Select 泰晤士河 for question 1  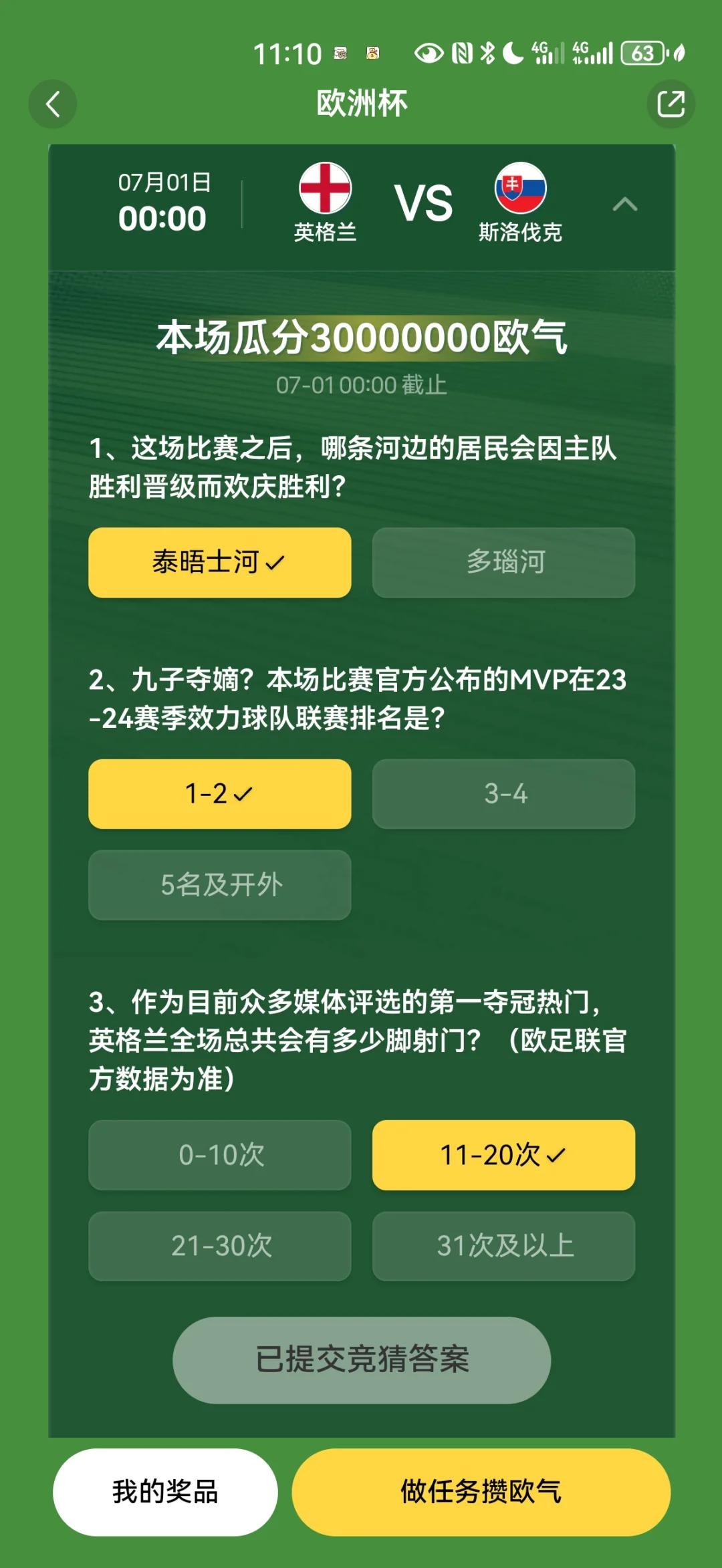click(219, 563)
